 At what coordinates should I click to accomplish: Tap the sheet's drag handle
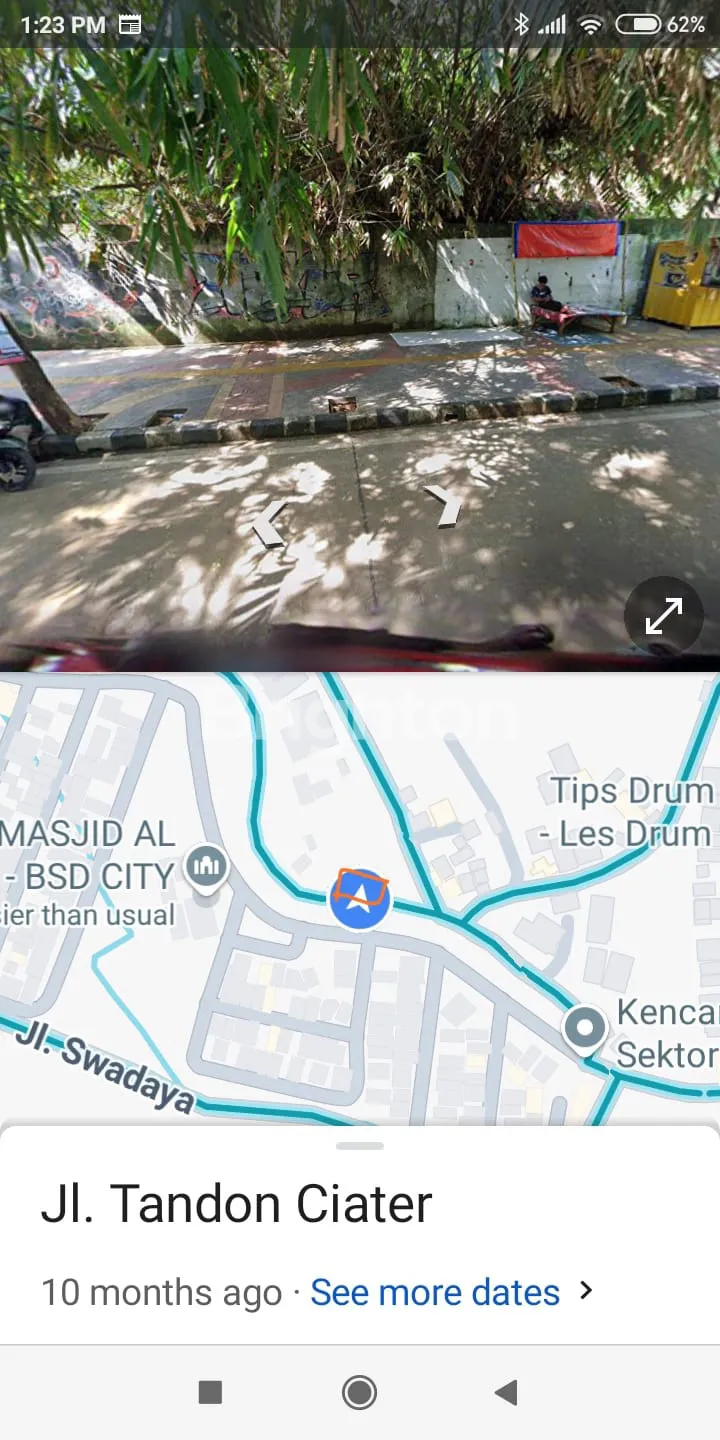coord(360,1146)
